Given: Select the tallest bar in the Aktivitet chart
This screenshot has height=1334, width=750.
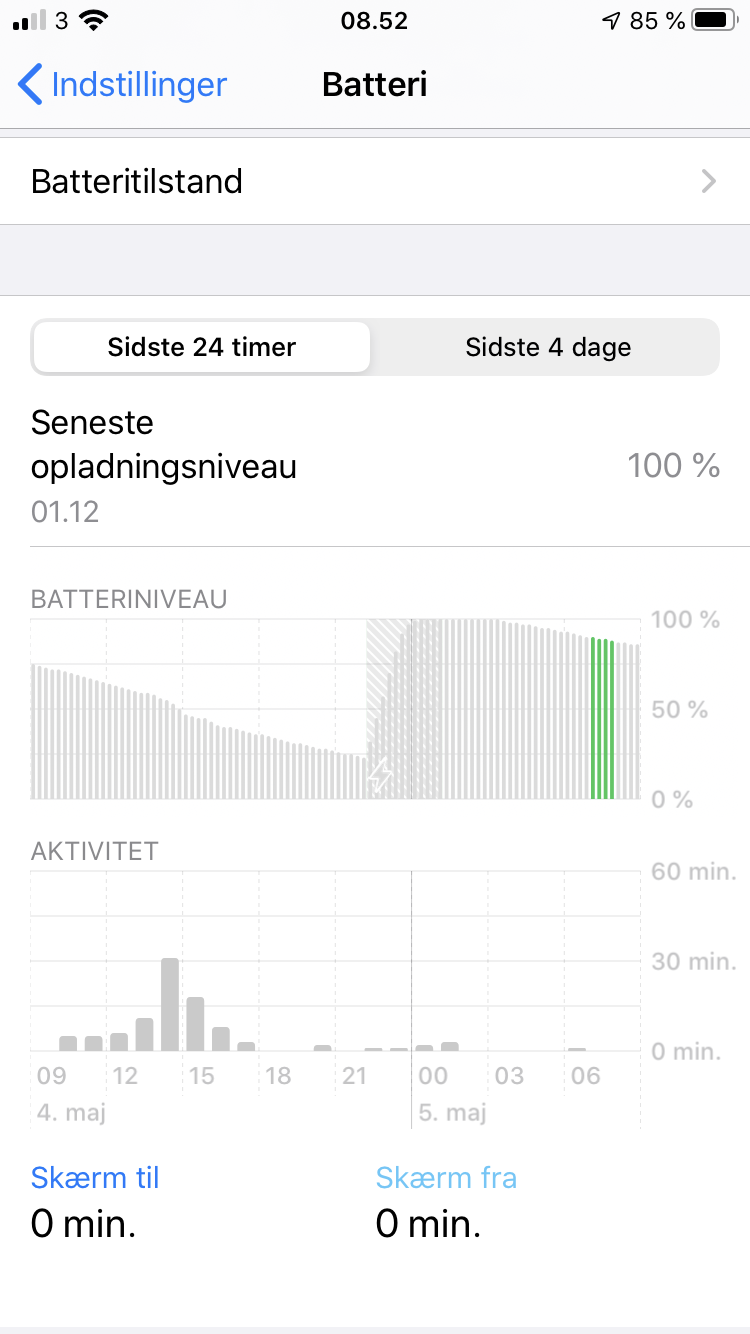Looking at the screenshot, I should click(x=170, y=1004).
